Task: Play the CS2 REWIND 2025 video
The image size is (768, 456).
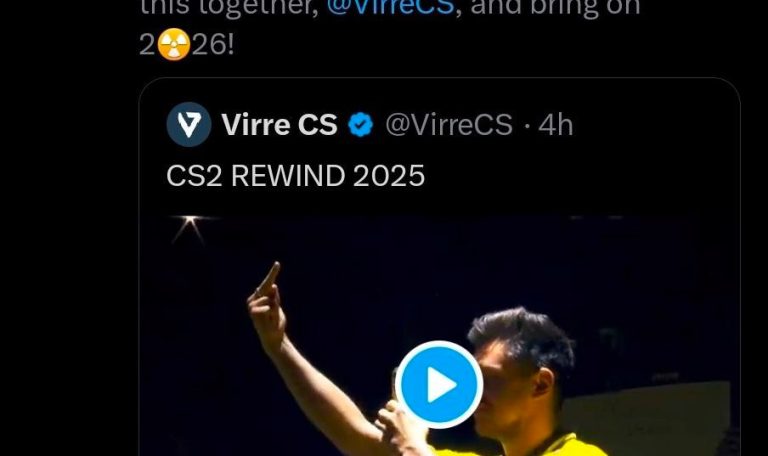Action: tap(439, 385)
